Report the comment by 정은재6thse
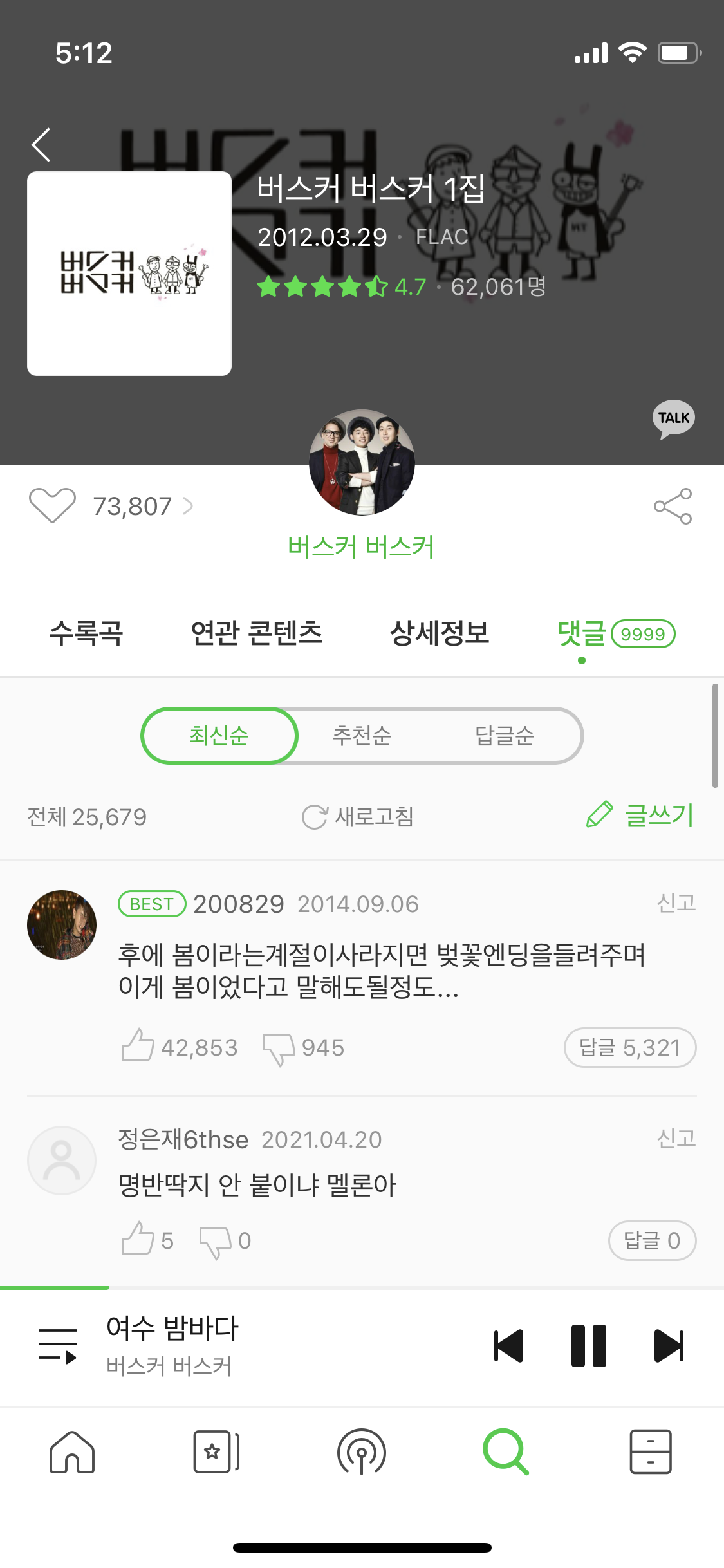Viewport: 724px width, 1568px height. (x=676, y=1138)
